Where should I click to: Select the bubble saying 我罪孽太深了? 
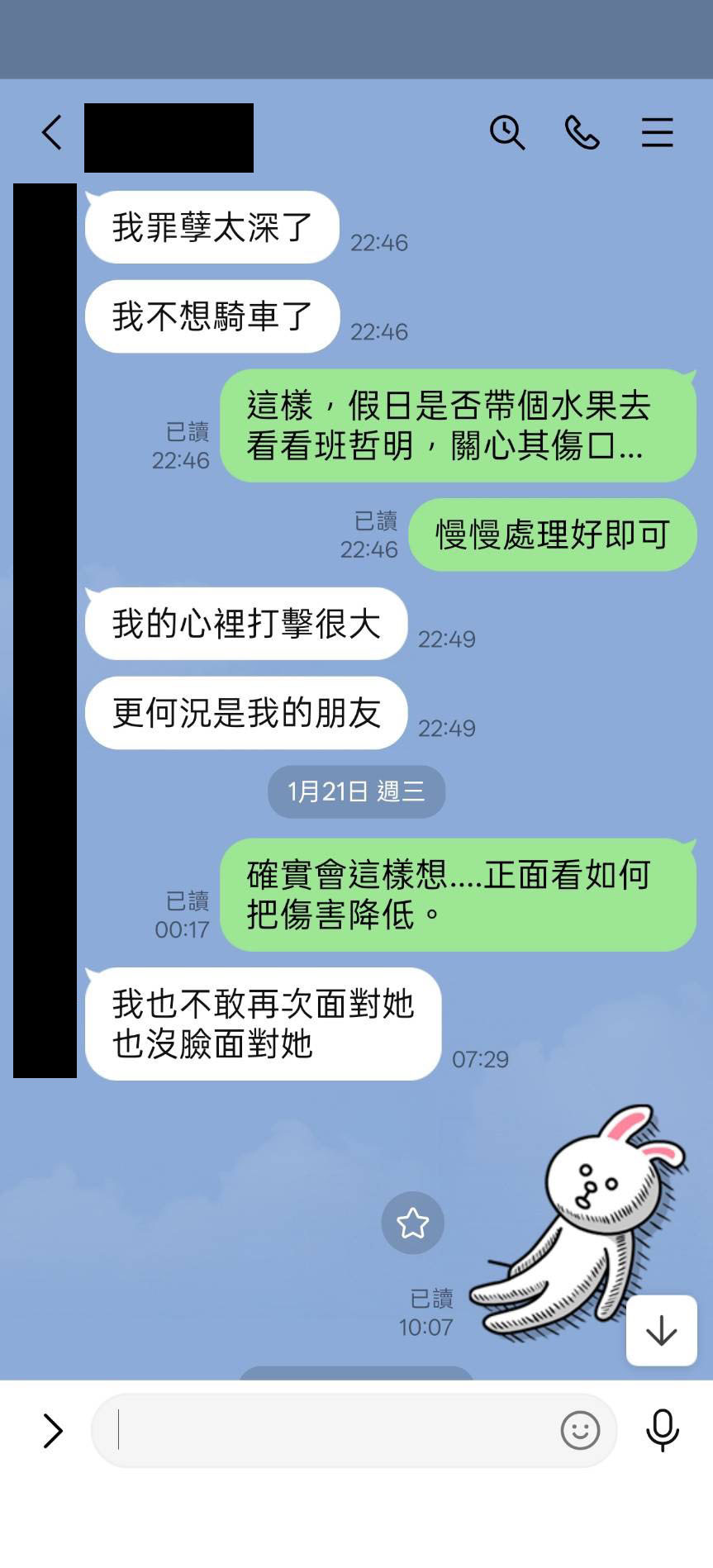(211, 228)
